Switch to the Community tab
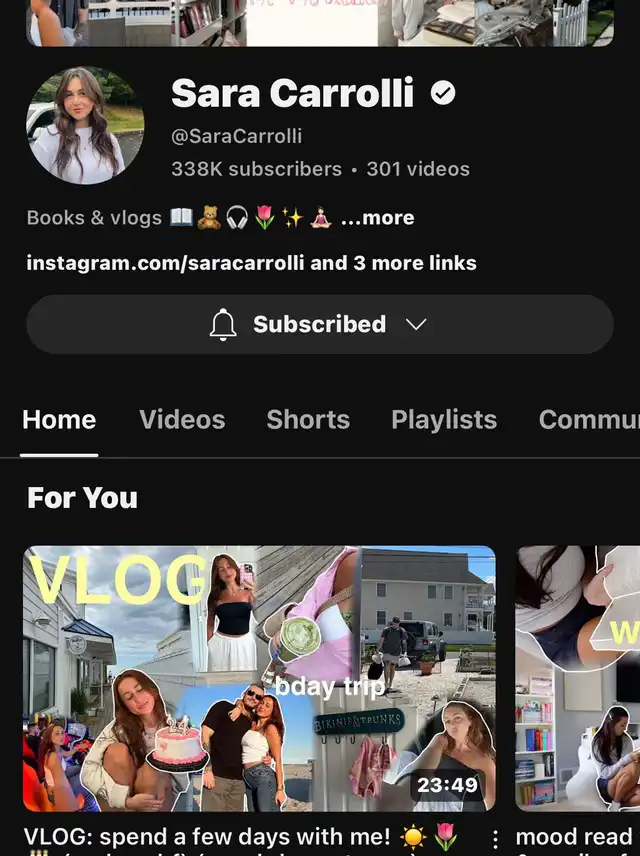640x856 pixels. click(x=588, y=419)
